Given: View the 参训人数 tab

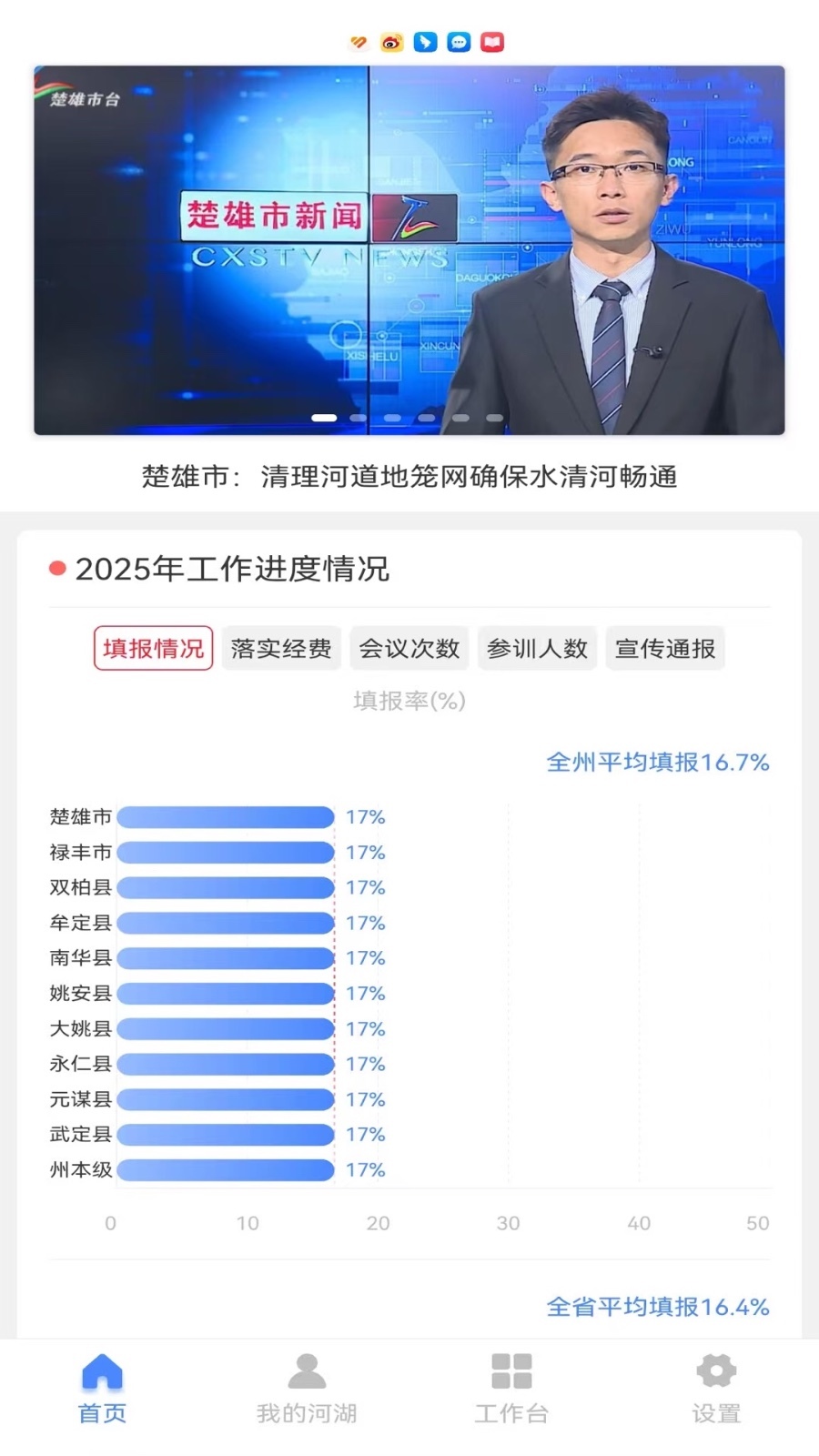Looking at the screenshot, I should (x=537, y=648).
